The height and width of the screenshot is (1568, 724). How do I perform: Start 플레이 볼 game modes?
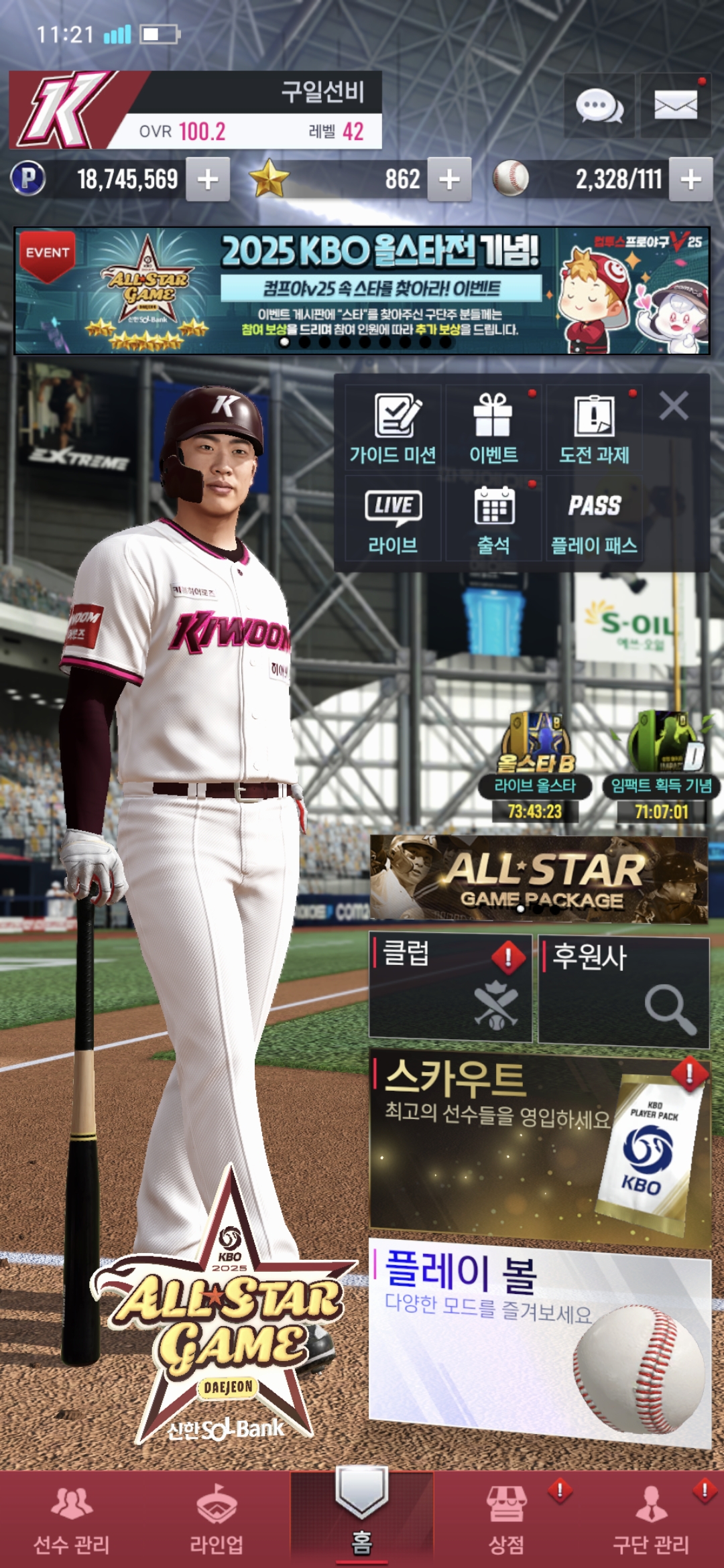(539, 1340)
